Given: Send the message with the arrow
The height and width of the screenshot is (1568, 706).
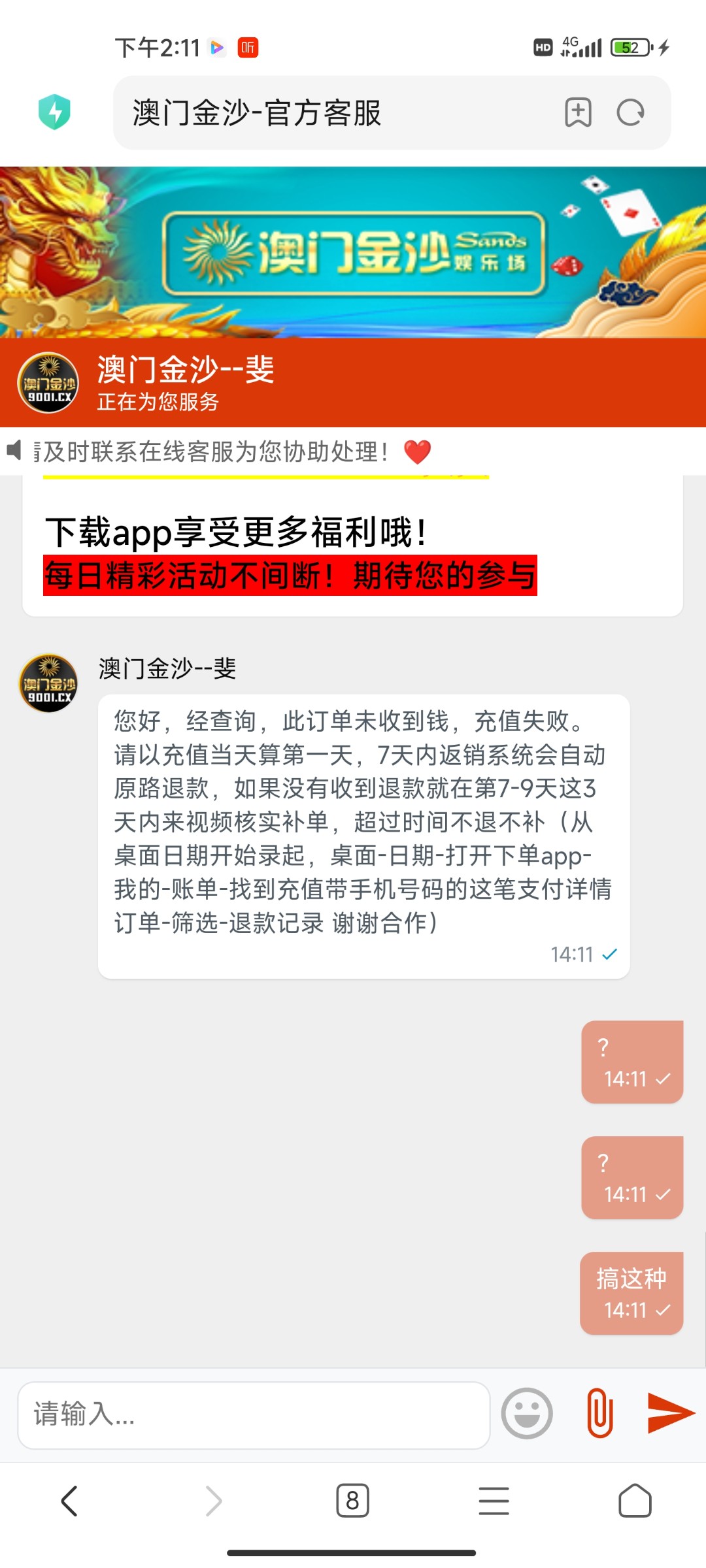Looking at the screenshot, I should pos(670,1413).
